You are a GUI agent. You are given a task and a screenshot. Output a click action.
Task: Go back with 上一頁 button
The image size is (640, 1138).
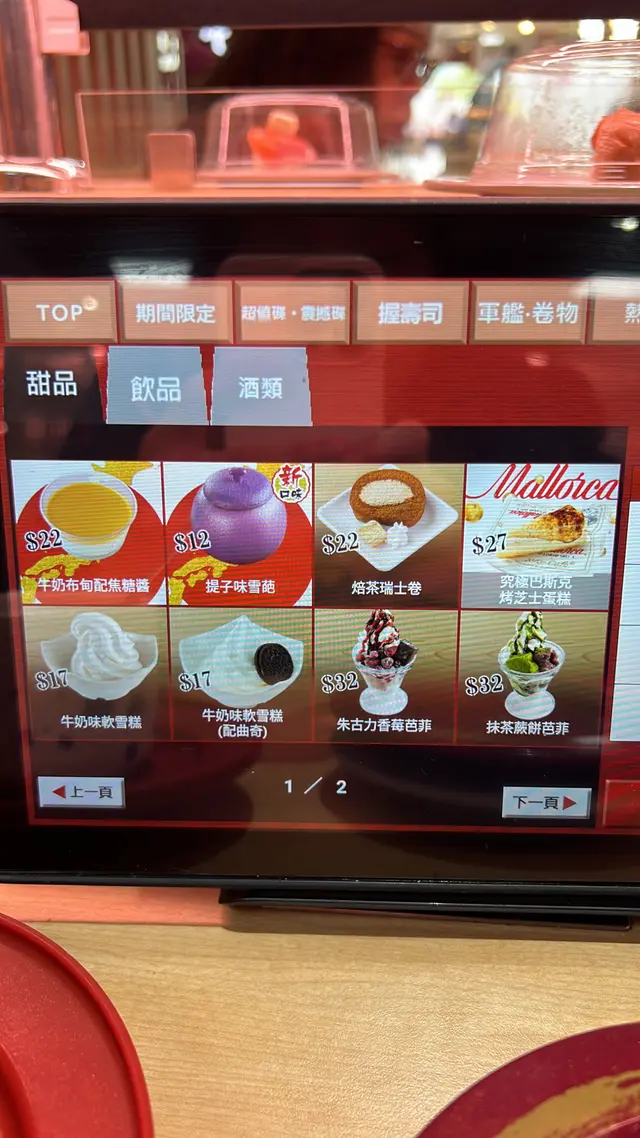(81, 792)
